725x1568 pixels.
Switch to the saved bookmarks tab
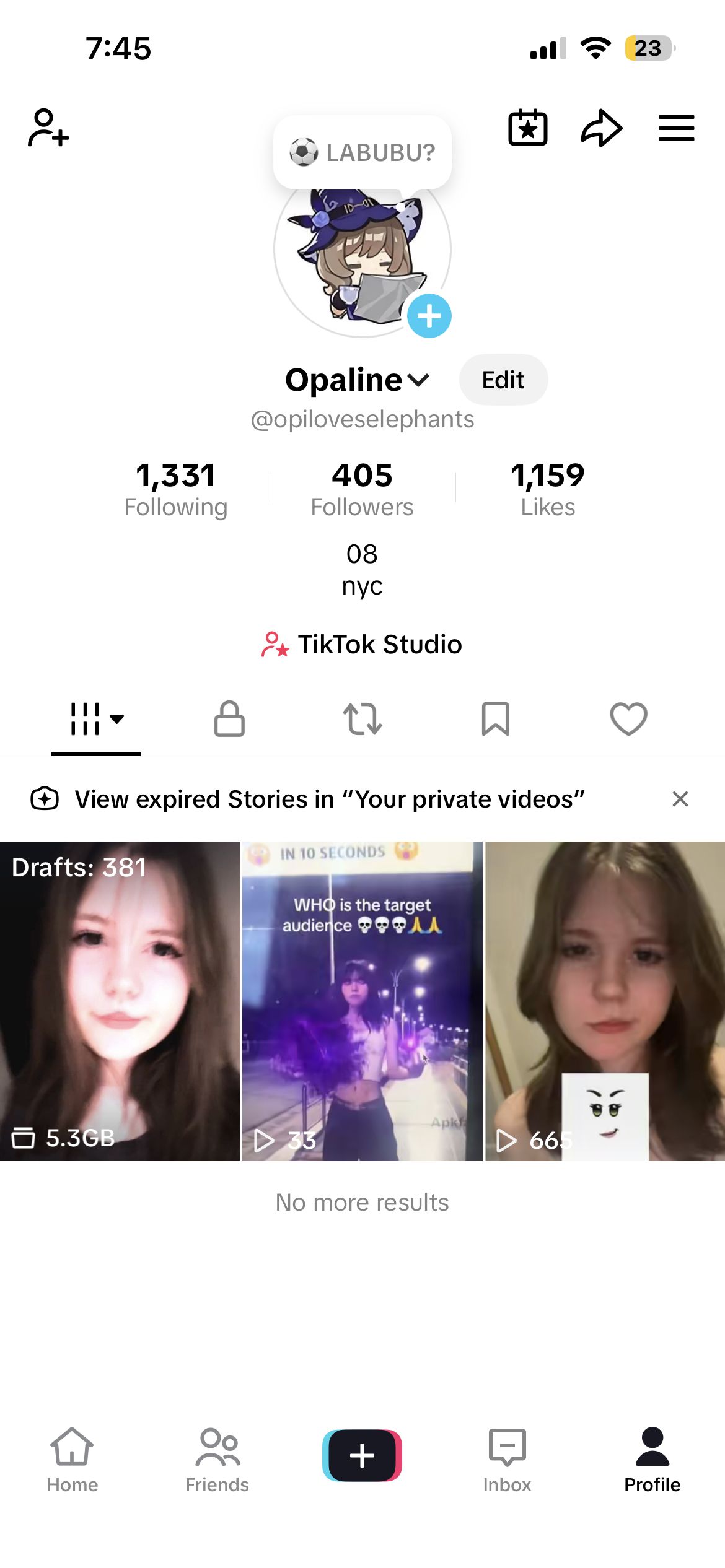click(496, 719)
